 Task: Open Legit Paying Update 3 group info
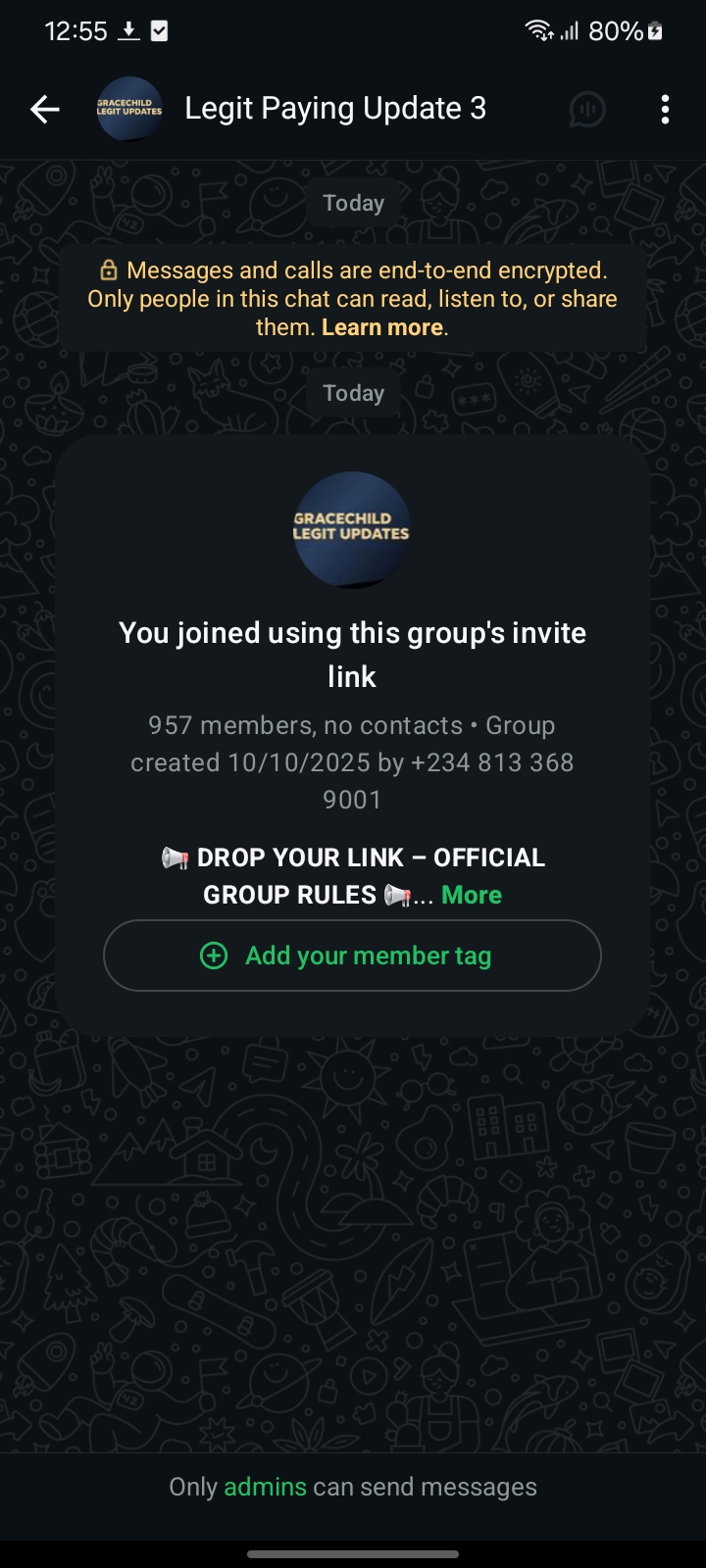(335, 109)
